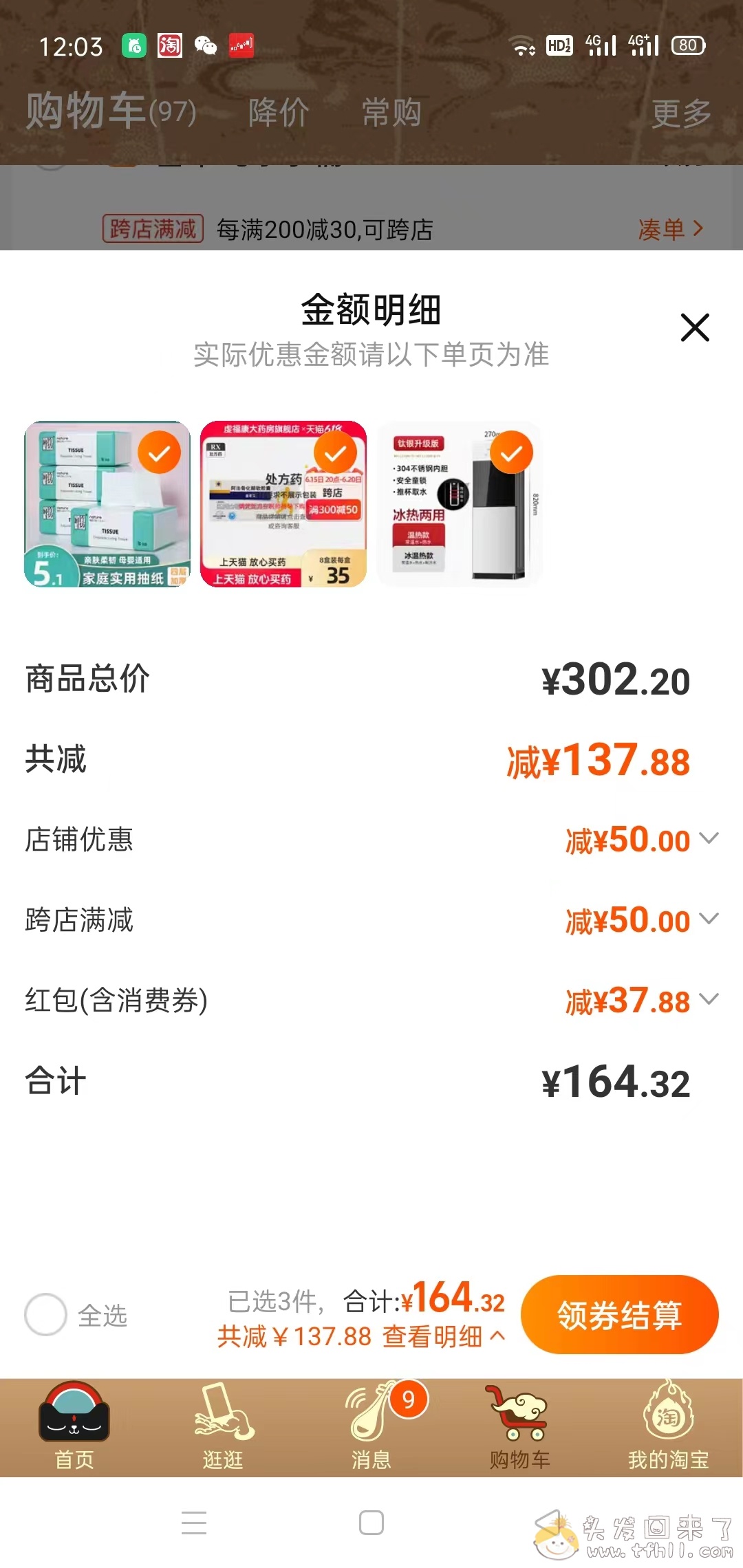Screen dimensions: 743x1568
Task: Tap the system home button
Action: coord(371,1523)
